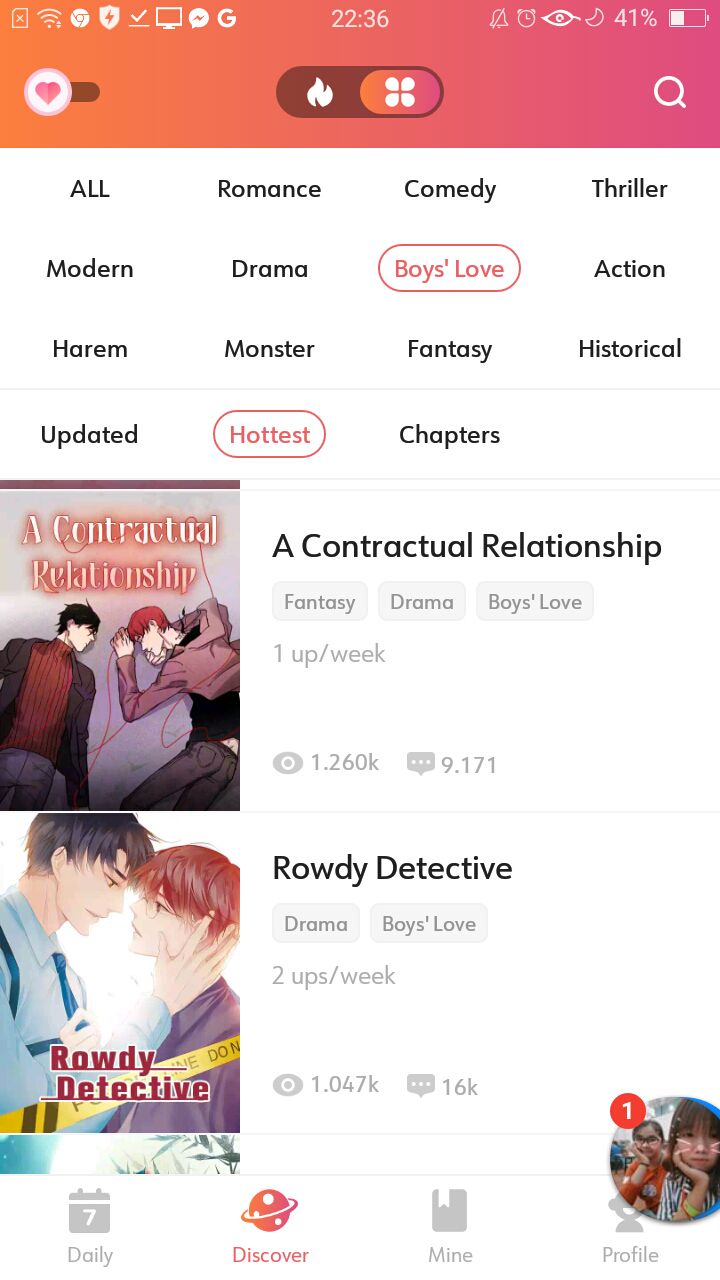Image resolution: width=720 pixels, height=1280 pixels.
Task: Open the Mine tab
Action: tap(450, 1226)
